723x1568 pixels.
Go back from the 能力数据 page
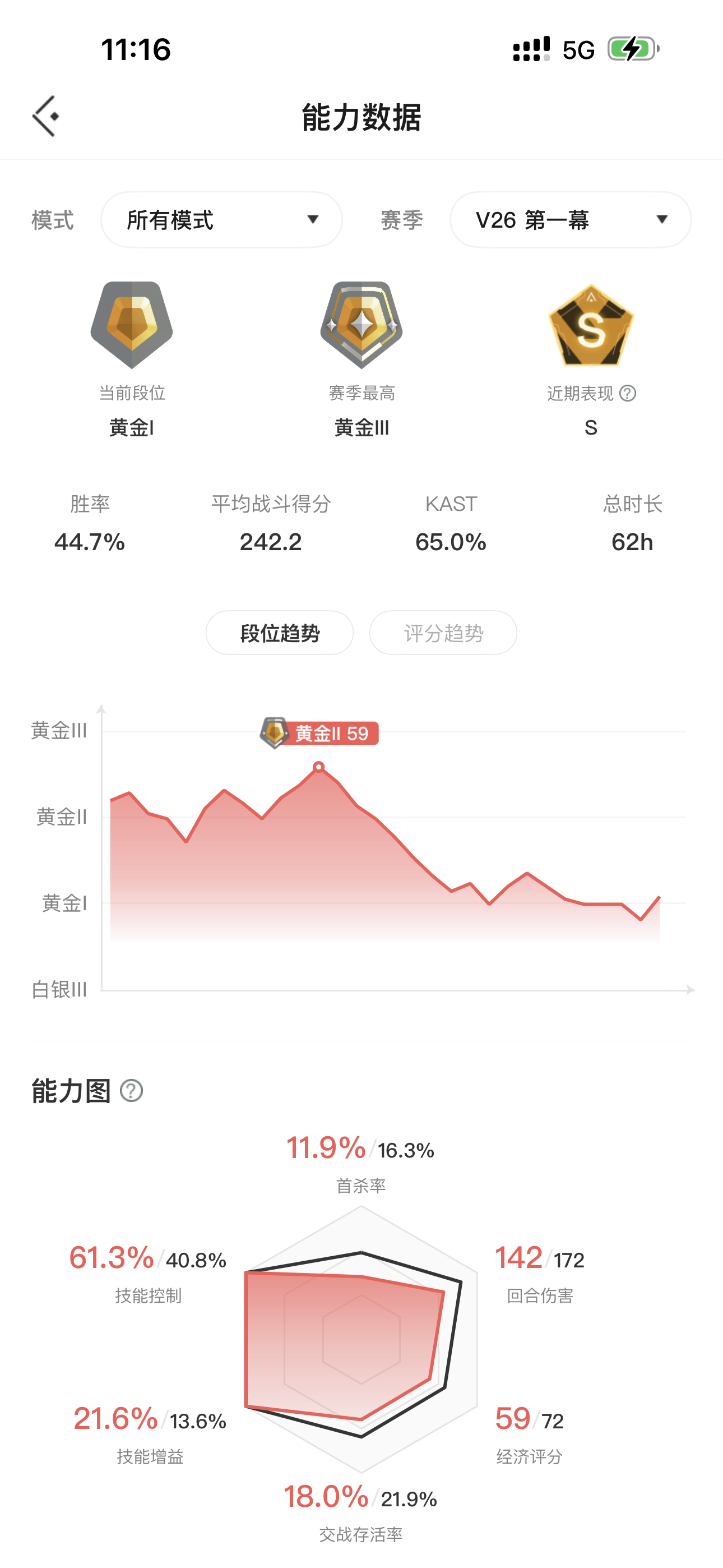click(45, 116)
